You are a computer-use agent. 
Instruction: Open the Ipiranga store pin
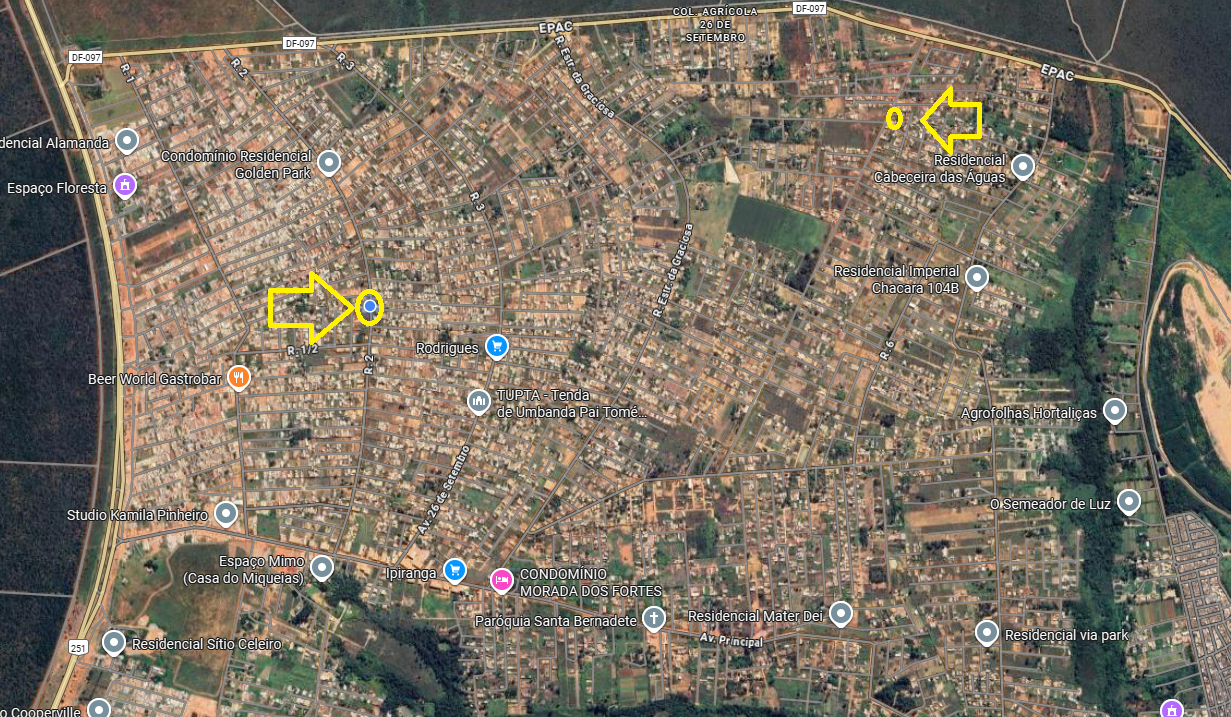tap(455, 570)
